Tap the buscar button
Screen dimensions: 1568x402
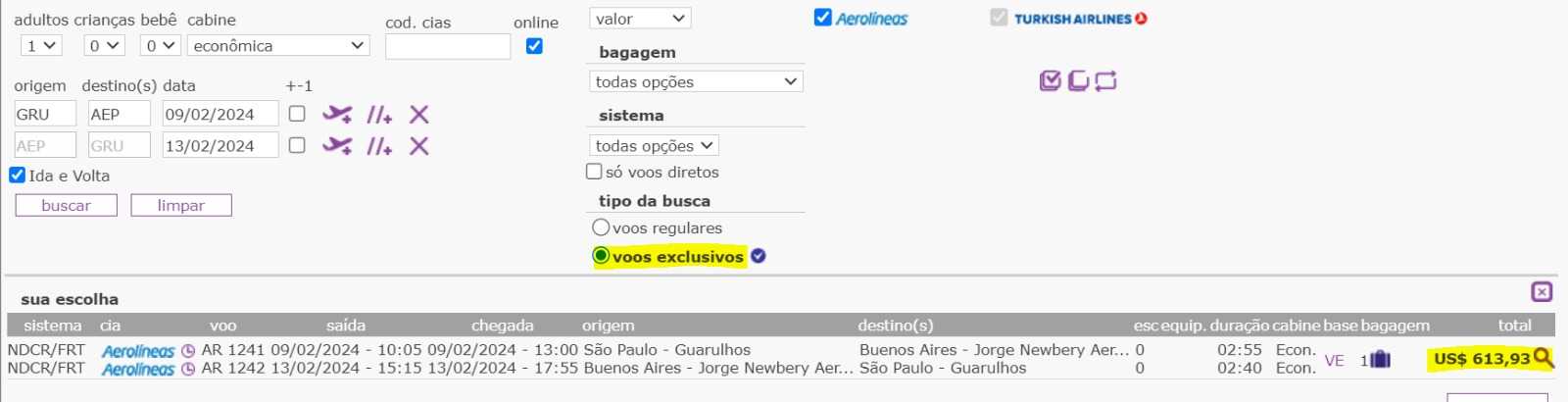click(x=66, y=205)
